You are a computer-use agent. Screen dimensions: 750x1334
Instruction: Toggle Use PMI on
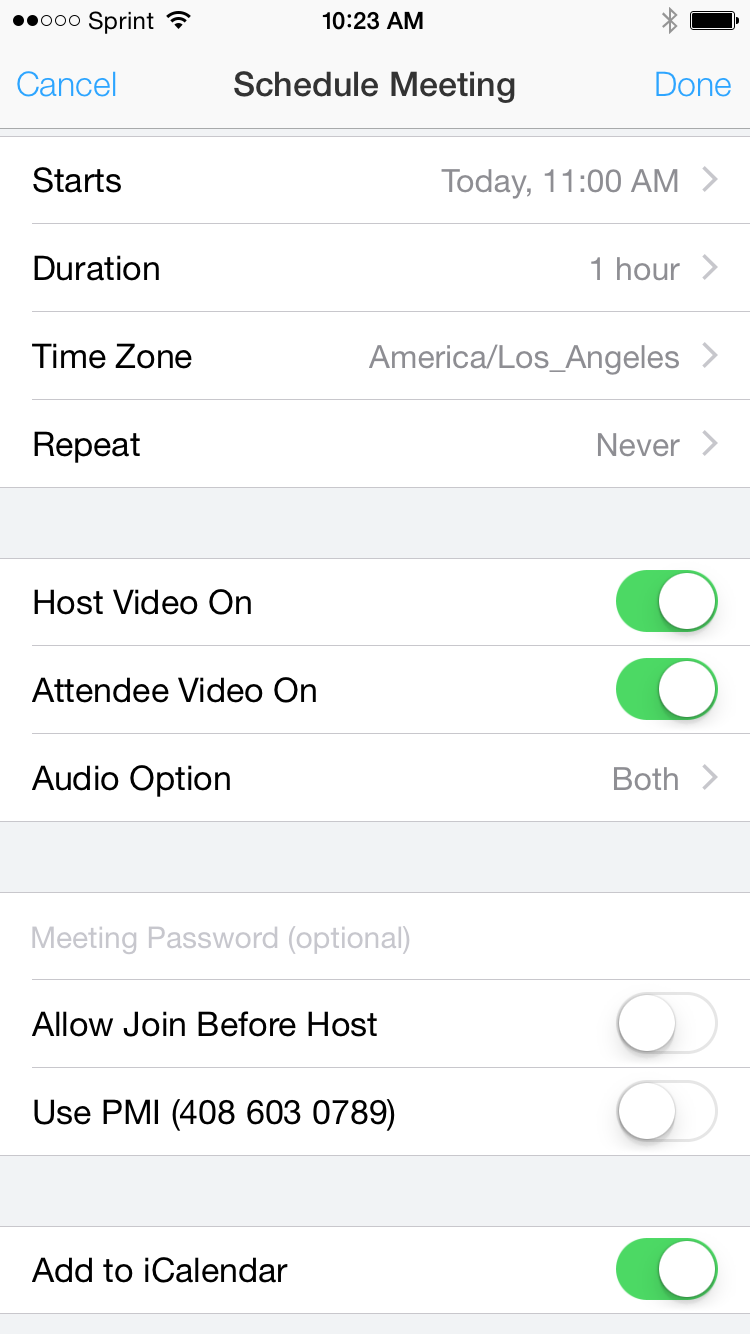[666, 1111]
